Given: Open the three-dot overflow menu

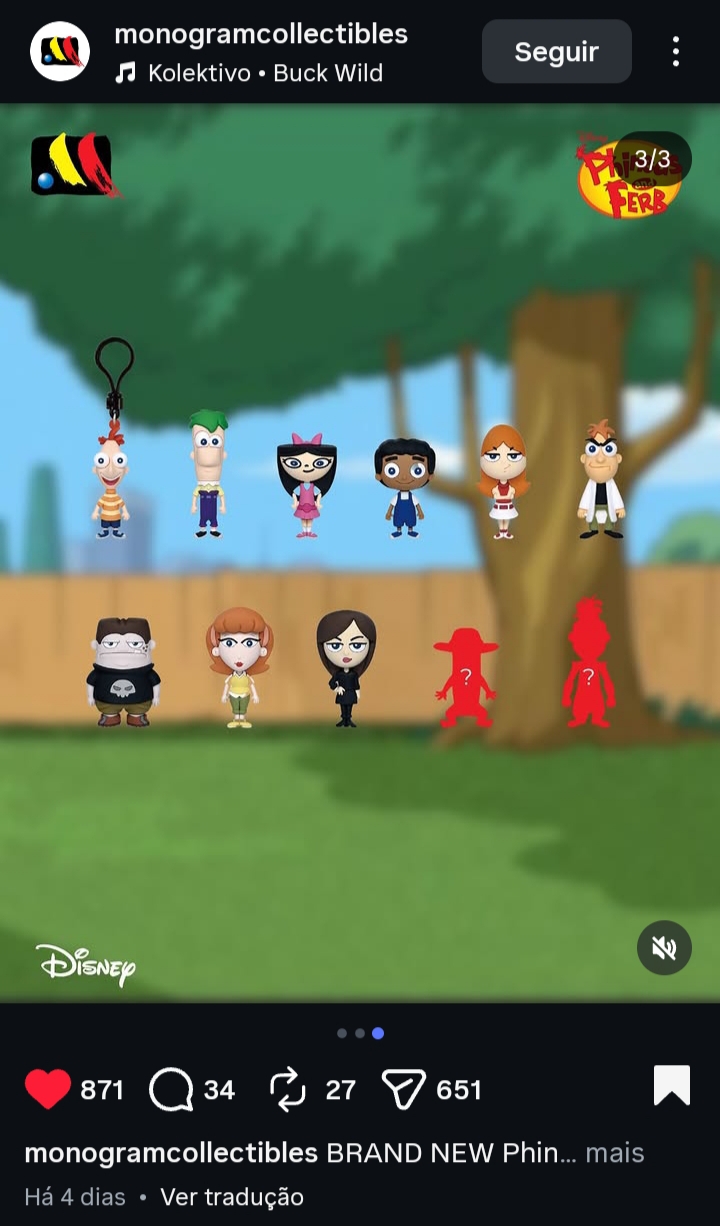Looking at the screenshot, I should point(676,51).
